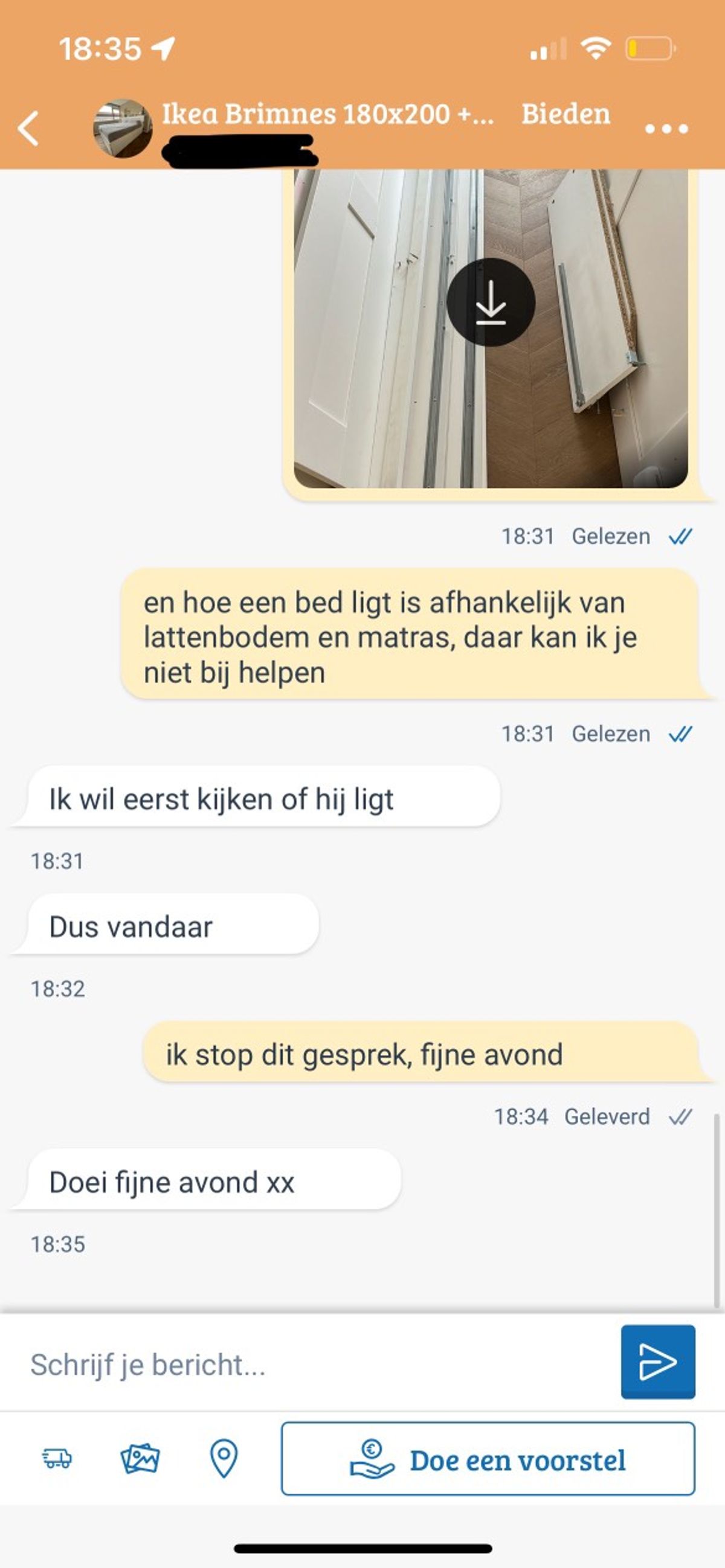Download the sent bed parts photo
725x1568 pixels.
(491, 302)
